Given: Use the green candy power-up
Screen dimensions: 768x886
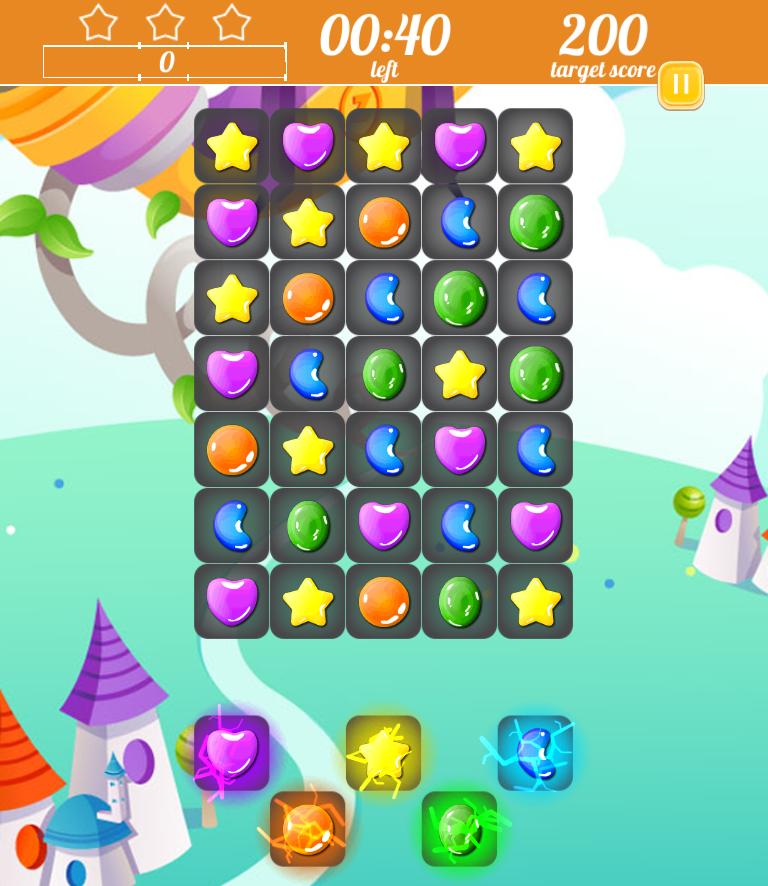Looking at the screenshot, I should pos(459,829).
